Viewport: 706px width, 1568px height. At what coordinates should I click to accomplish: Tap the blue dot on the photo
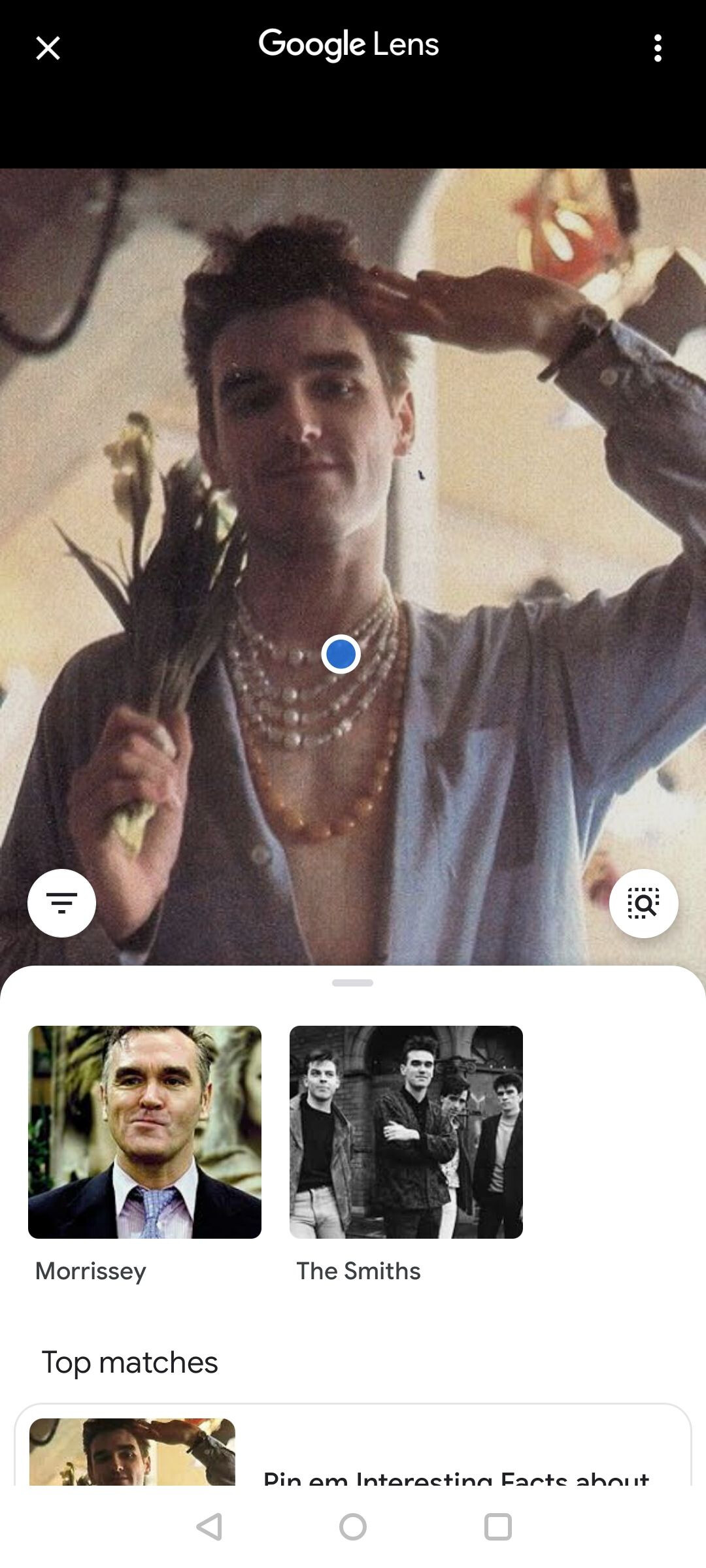341,654
